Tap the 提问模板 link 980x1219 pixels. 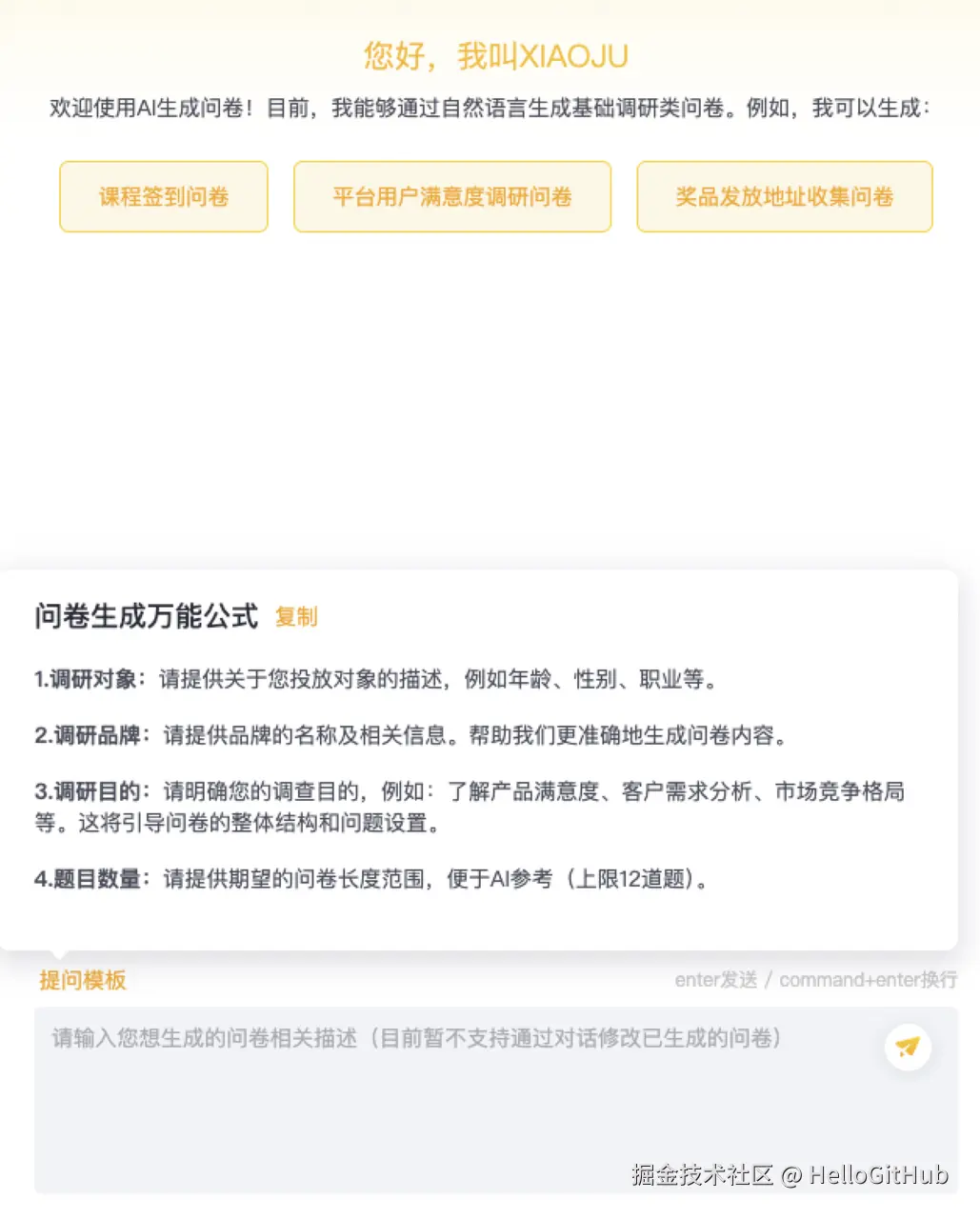[83, 980]
